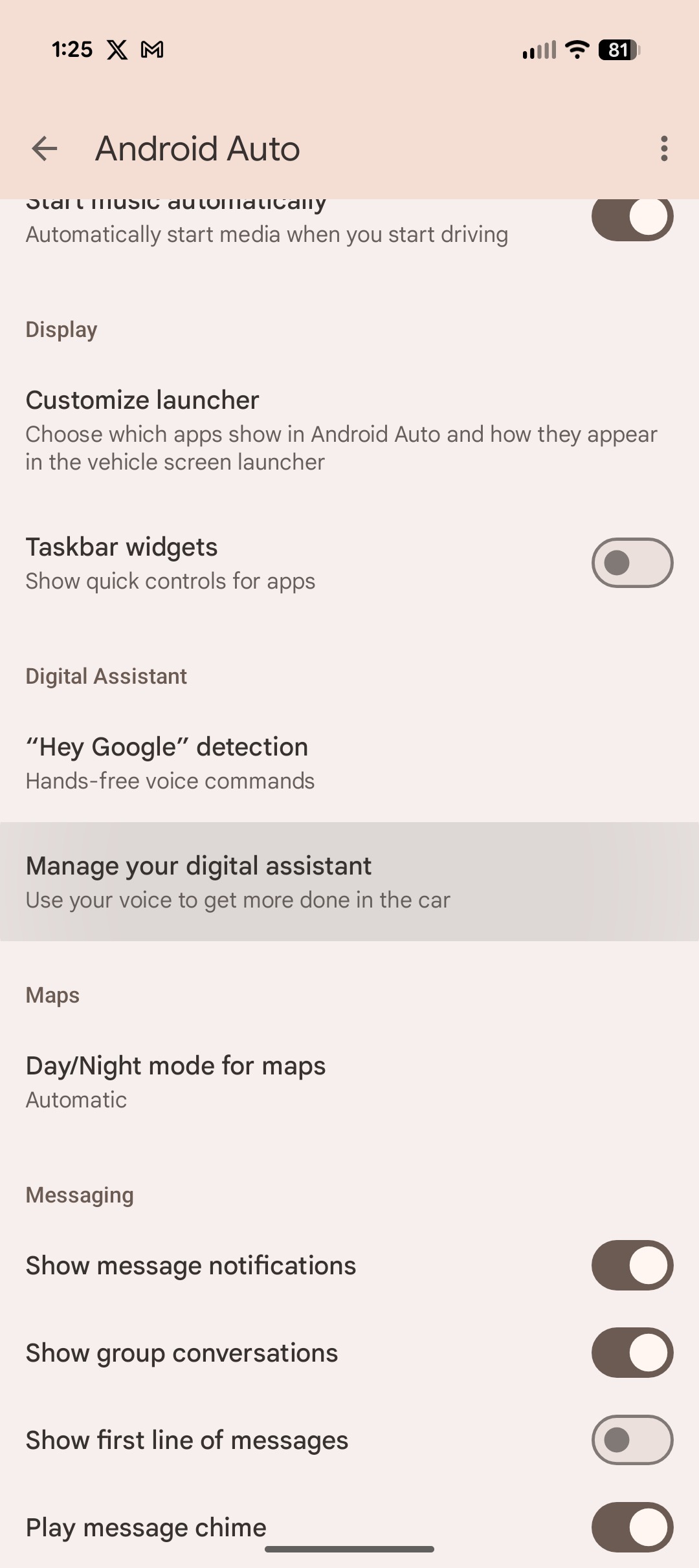Open "Hey Google" detection settings
This screenshot has height=1568, width=699.
pos(349,763)
